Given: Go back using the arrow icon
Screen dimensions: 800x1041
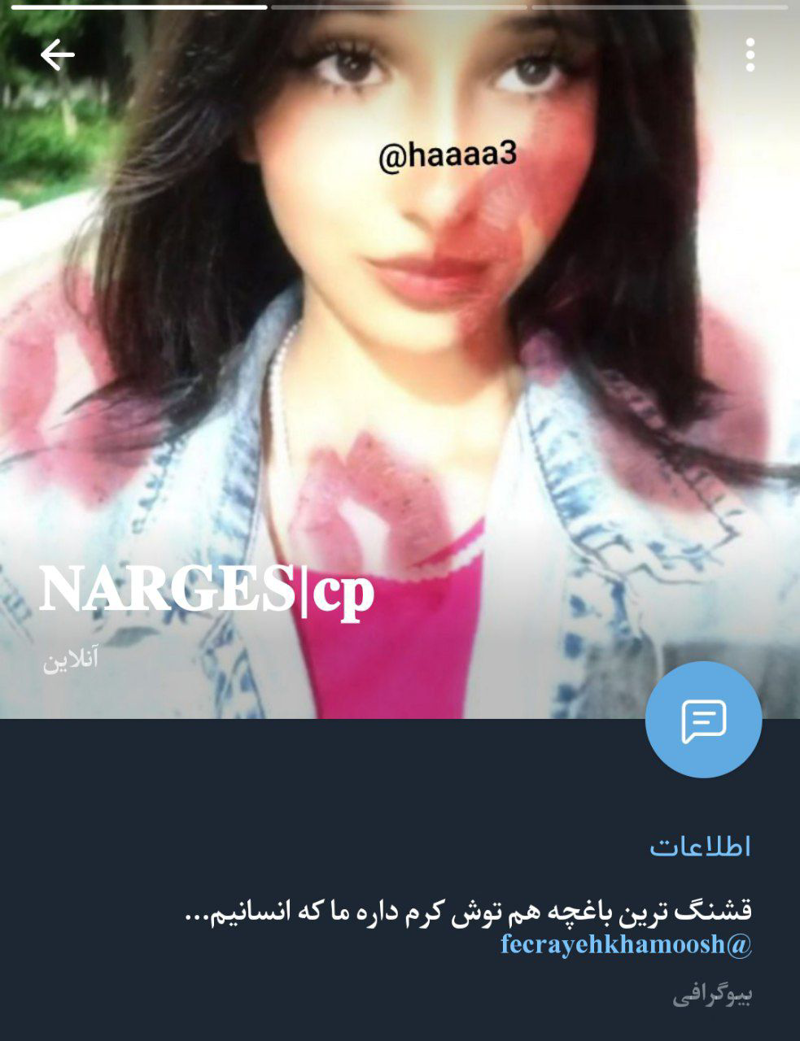Looking at the screenshot, I should (57, 55).
